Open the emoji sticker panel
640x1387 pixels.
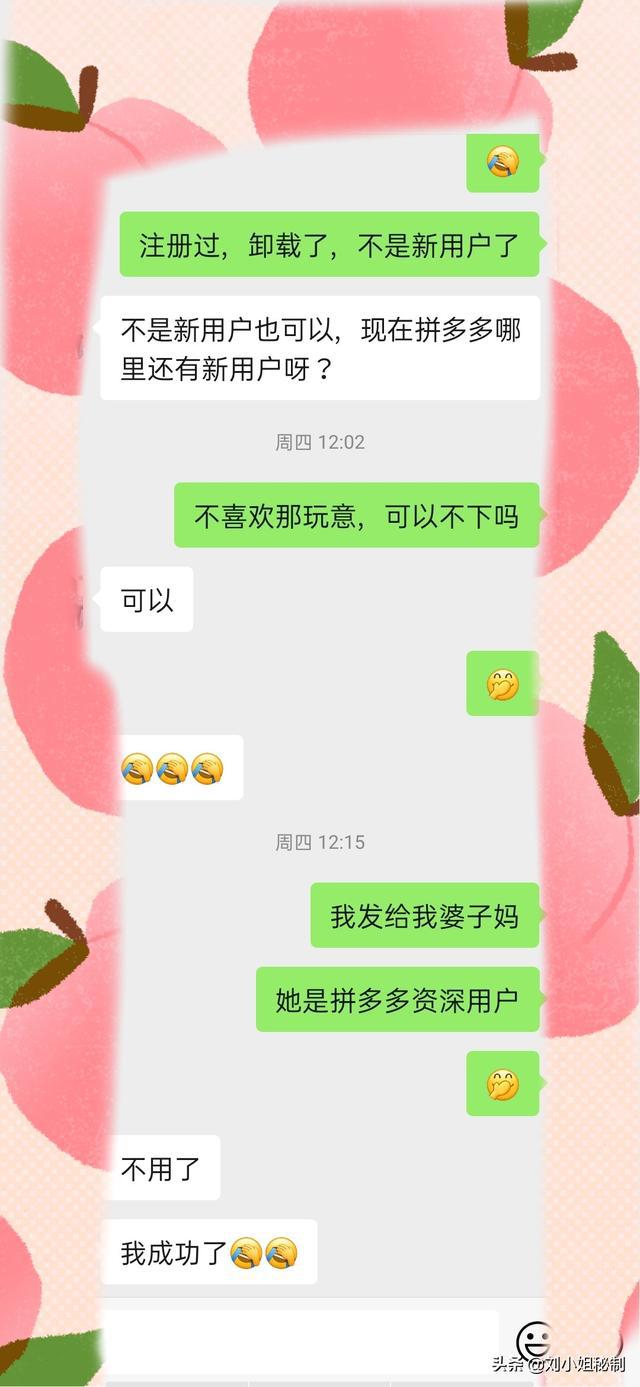pos(534,1340)
